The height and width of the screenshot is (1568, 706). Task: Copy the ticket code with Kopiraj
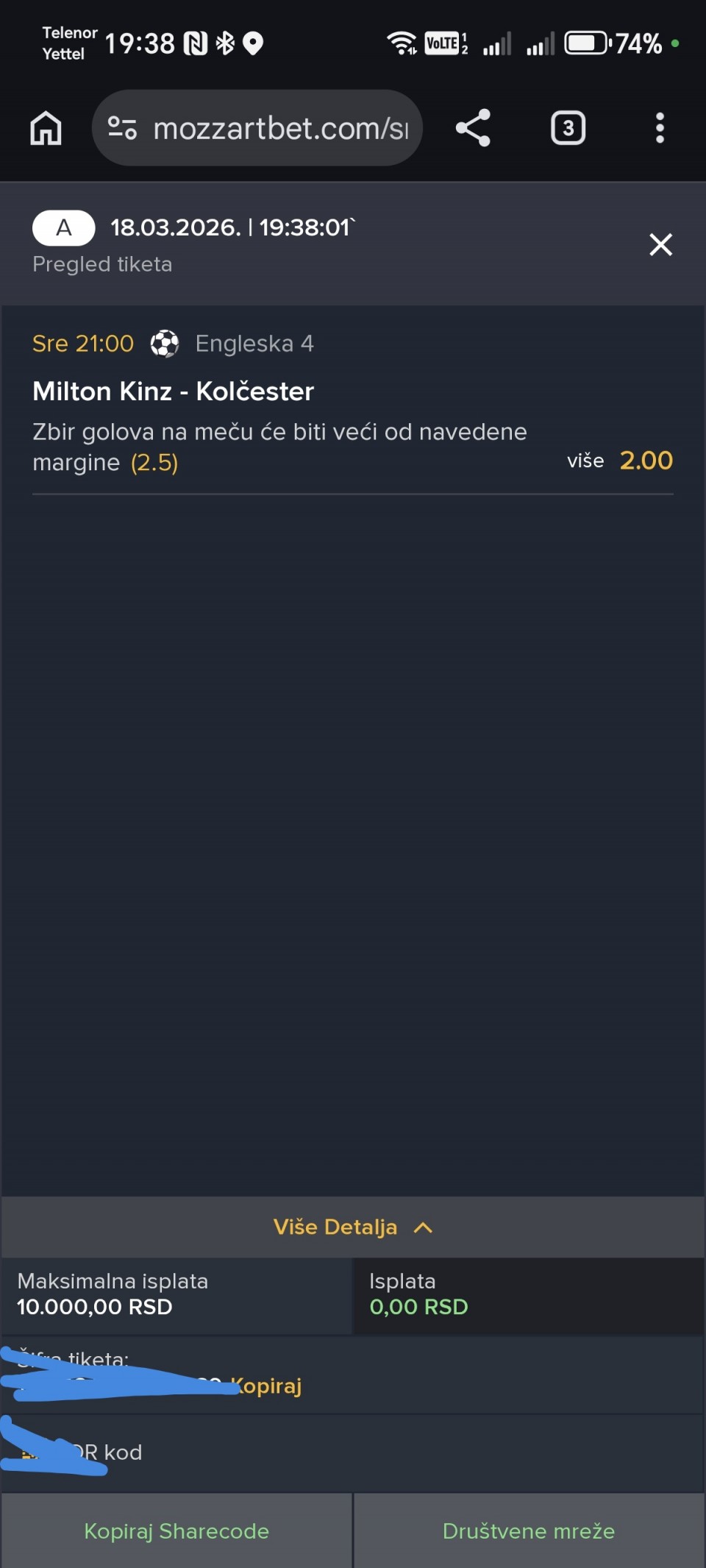click(x=268, y=1386)
